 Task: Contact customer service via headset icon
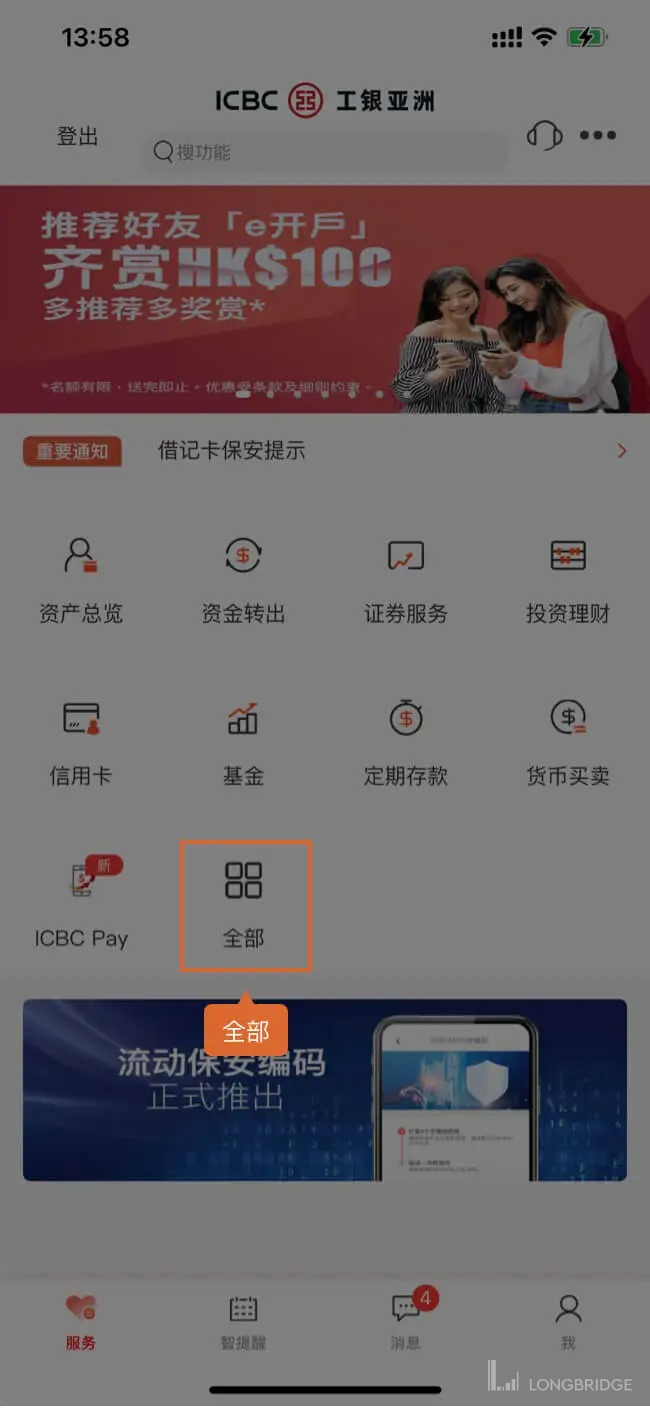click(543, 136)
